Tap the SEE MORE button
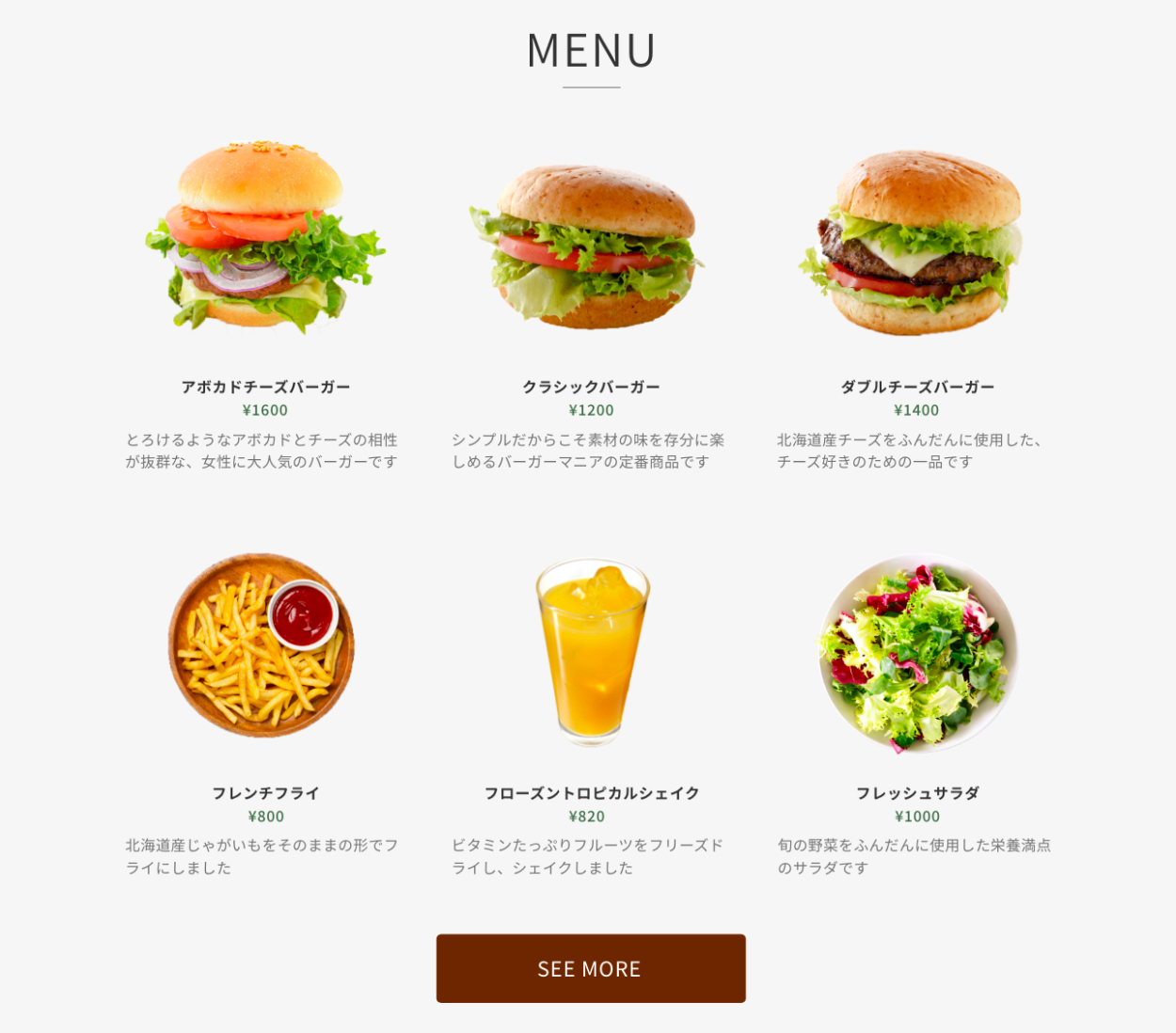 590,968
